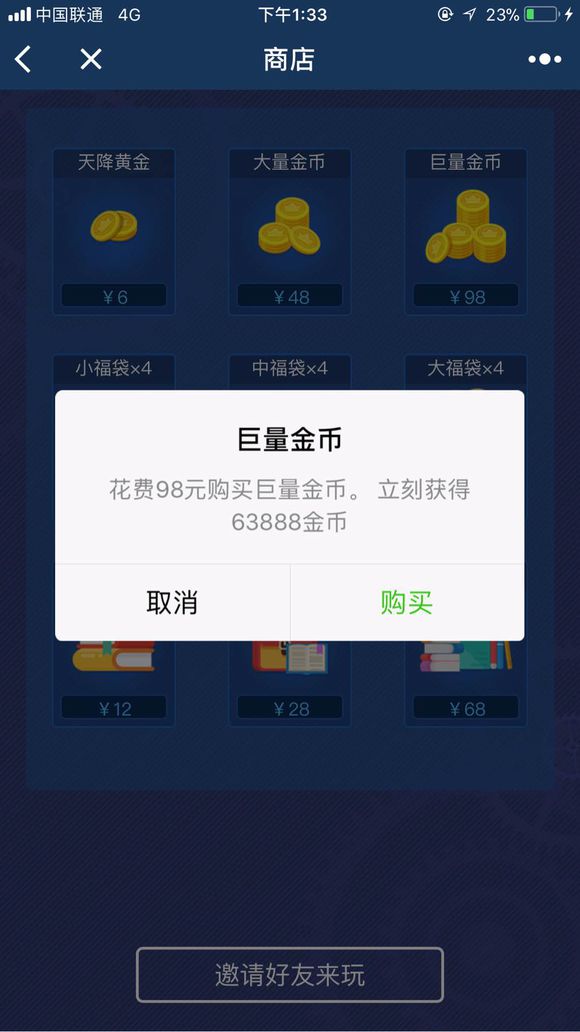Tap 邀请好友来玩 to invite friends
This screenshot has height=1032, width=580.
click(x=290, y=974)
